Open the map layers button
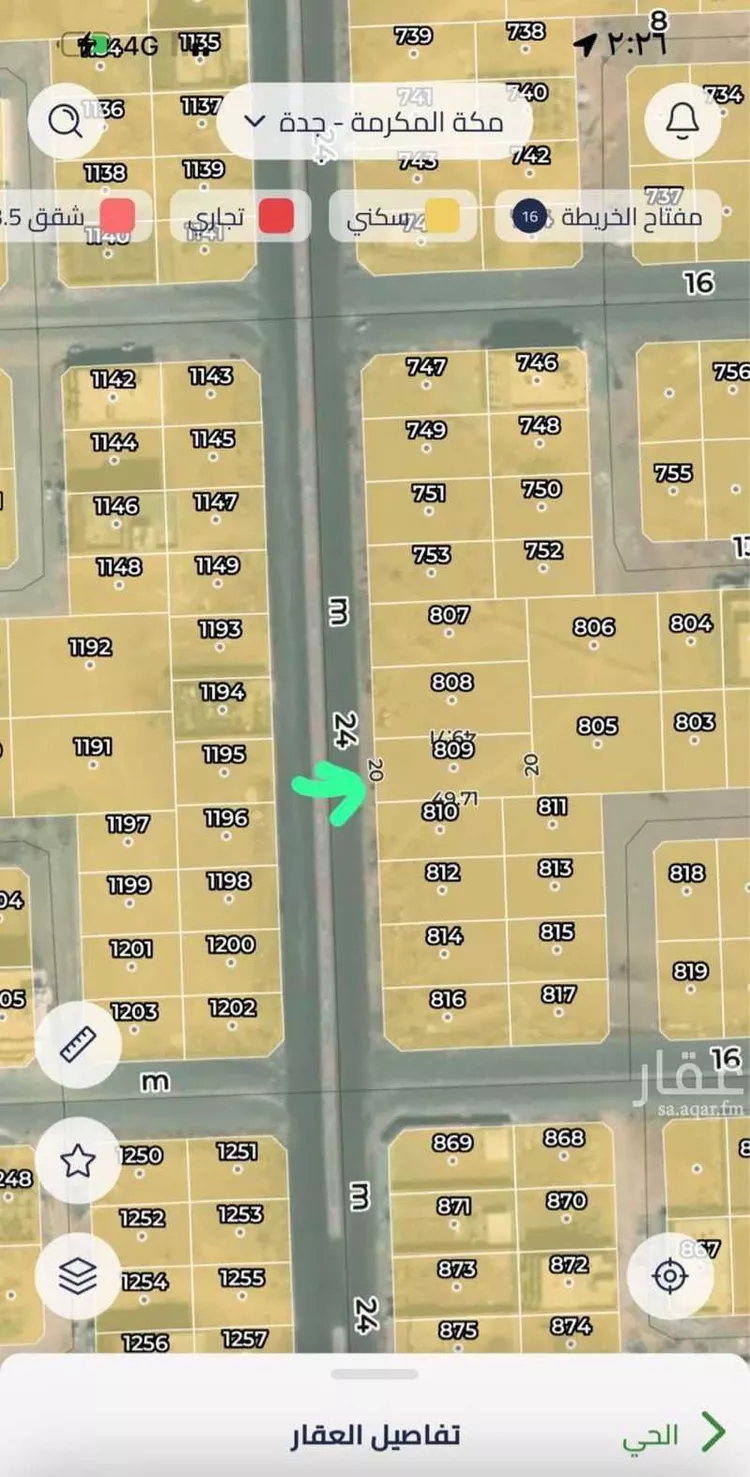The height and width of the screenshot is (1477, 750). pyautogui.click(x=78, y=1275)
